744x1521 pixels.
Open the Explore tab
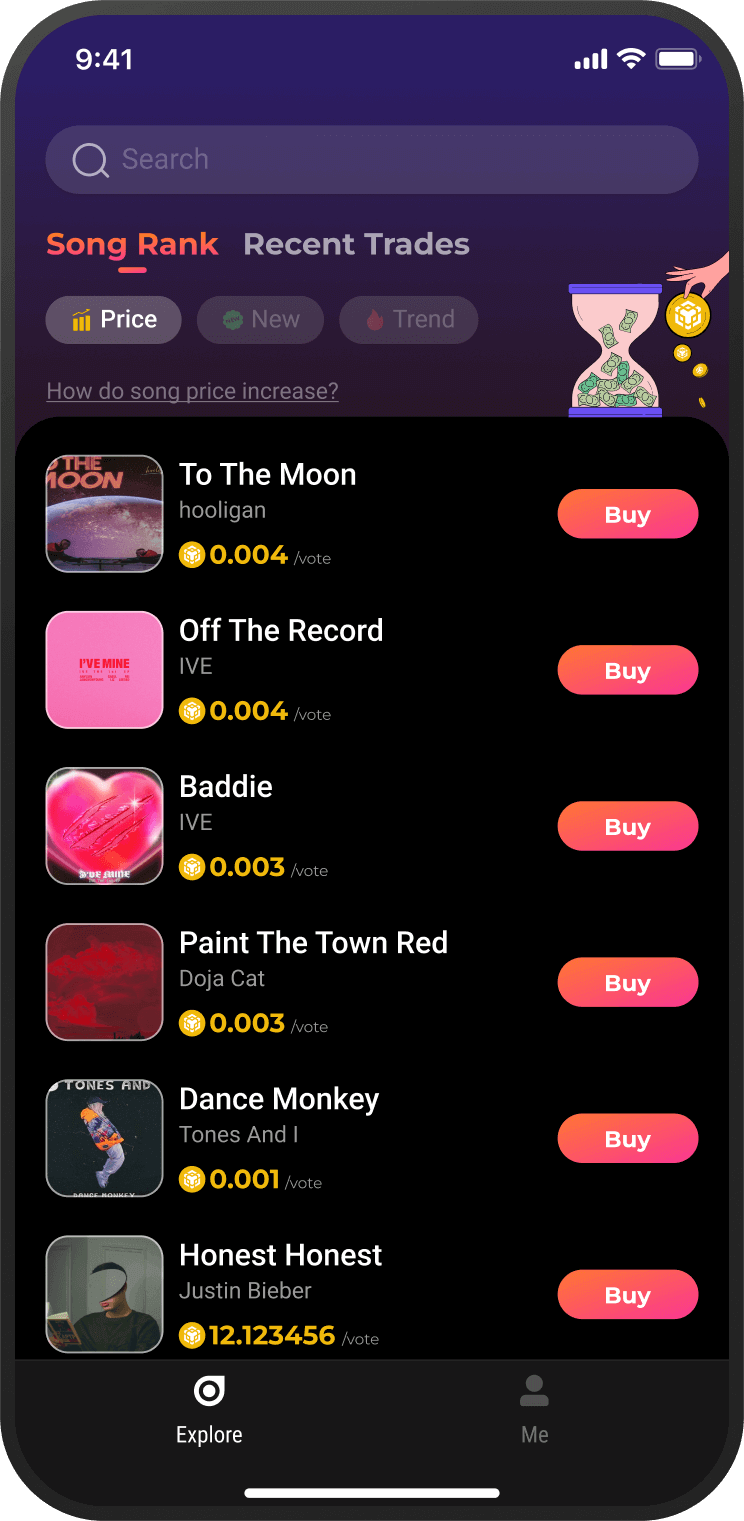coord(209,1408)
